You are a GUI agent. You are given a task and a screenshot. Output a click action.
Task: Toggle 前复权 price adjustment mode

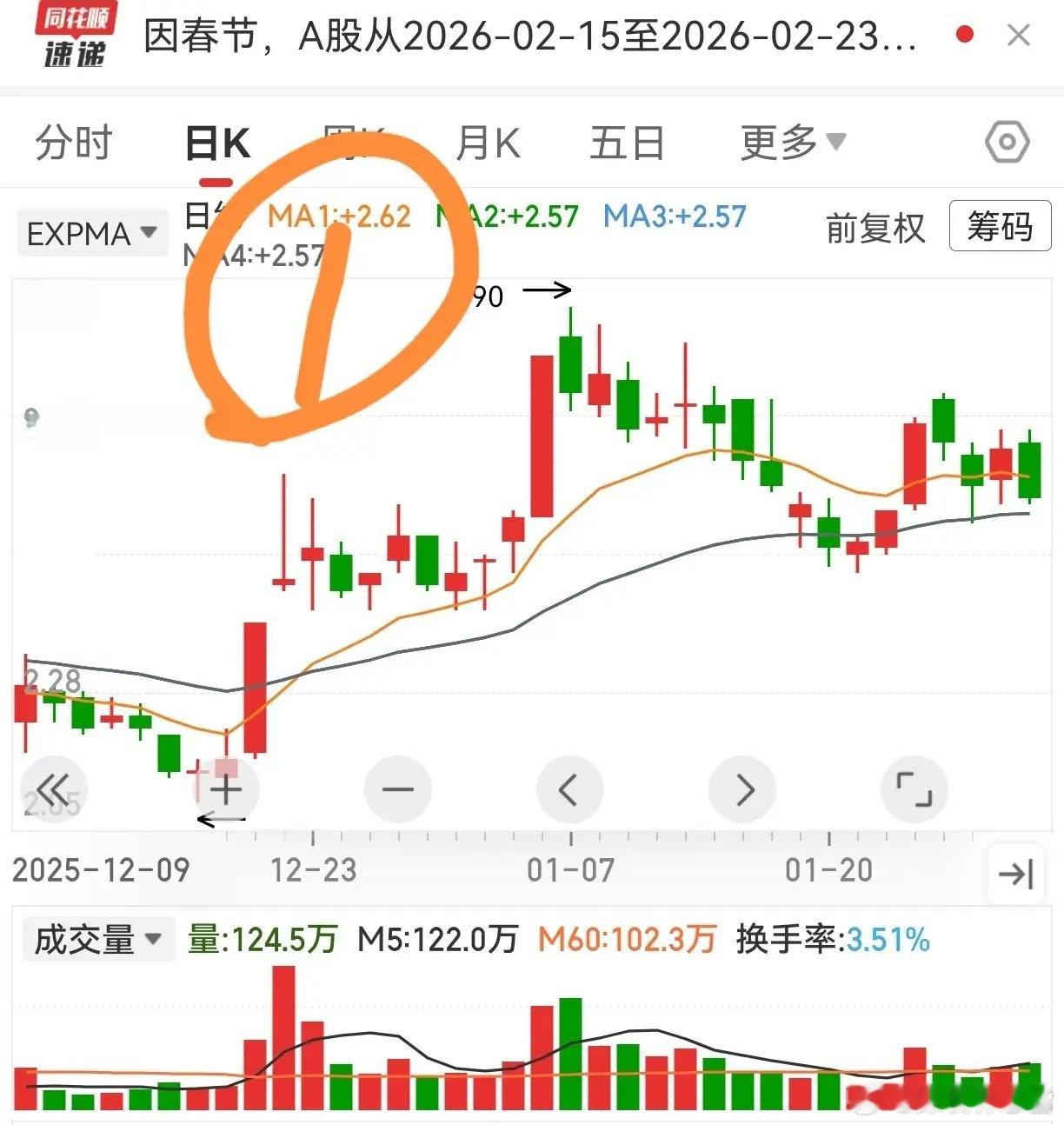875,228
